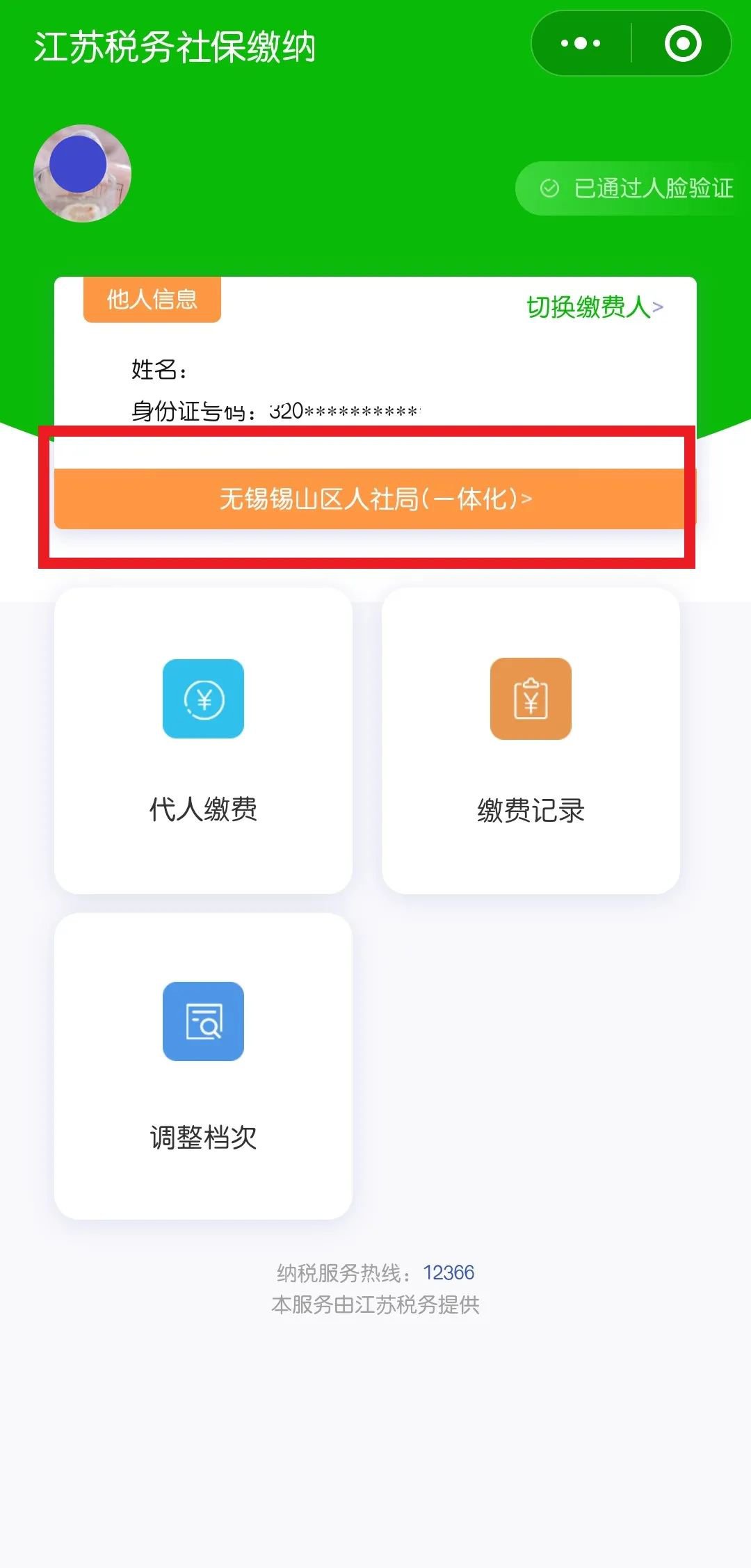
Task: Tap 切换缴费人 to switch payer
Action: click(595, 307)
